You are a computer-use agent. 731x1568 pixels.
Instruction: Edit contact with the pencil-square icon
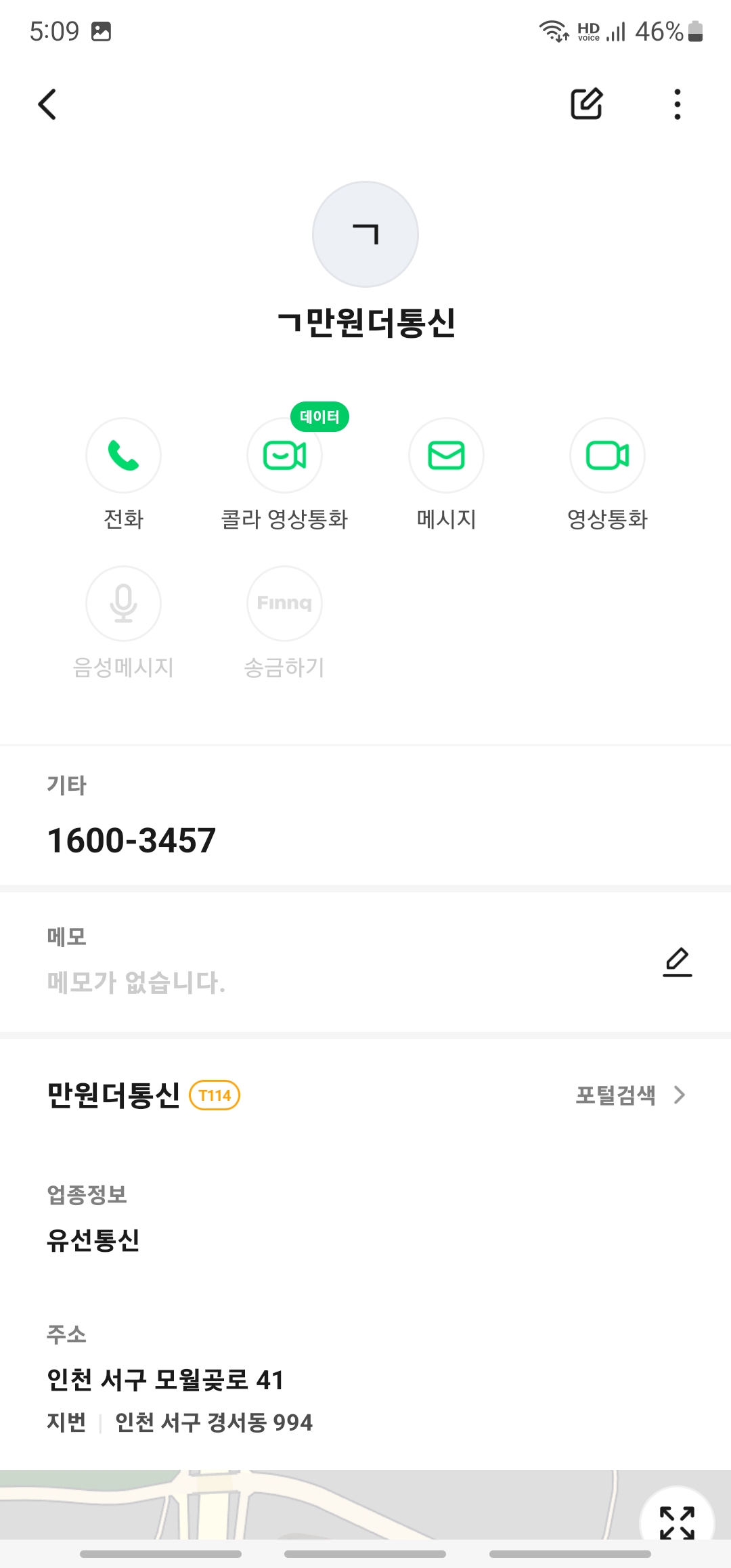pyautogui.click(x=586, y=104)
